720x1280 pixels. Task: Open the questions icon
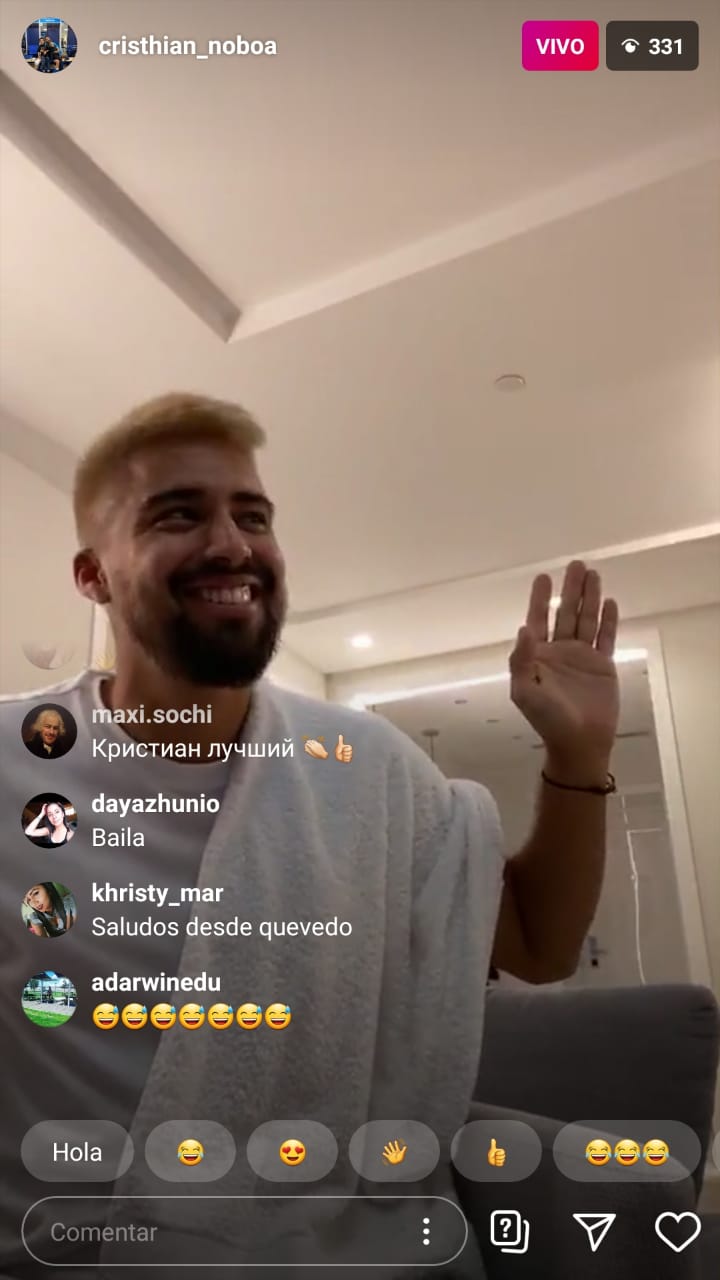[509, 1232]
